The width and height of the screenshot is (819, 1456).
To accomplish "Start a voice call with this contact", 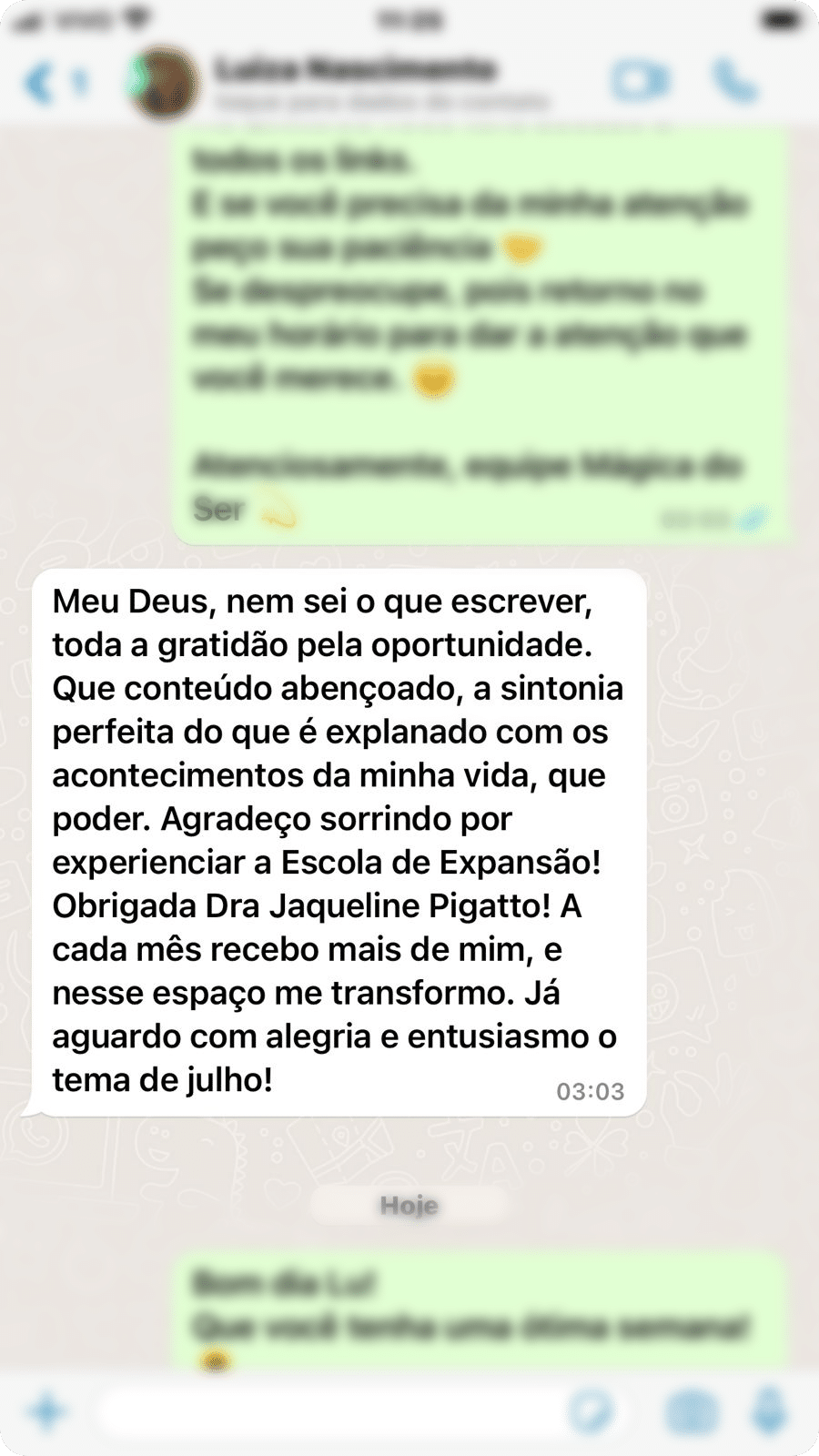I will point(735,81).
